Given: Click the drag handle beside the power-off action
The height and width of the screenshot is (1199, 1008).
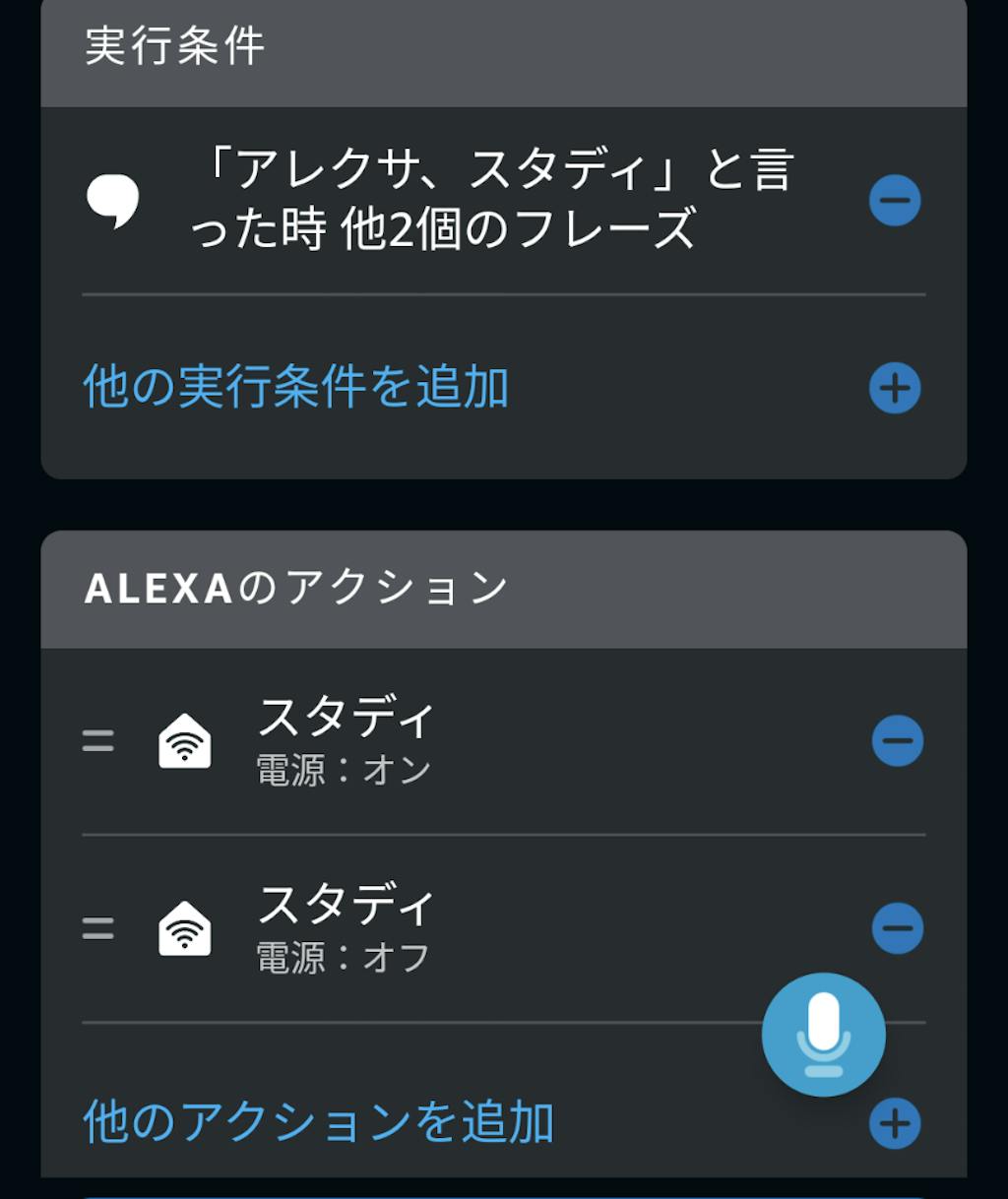Looking at the screenshot, I should [x=98, y=926].
